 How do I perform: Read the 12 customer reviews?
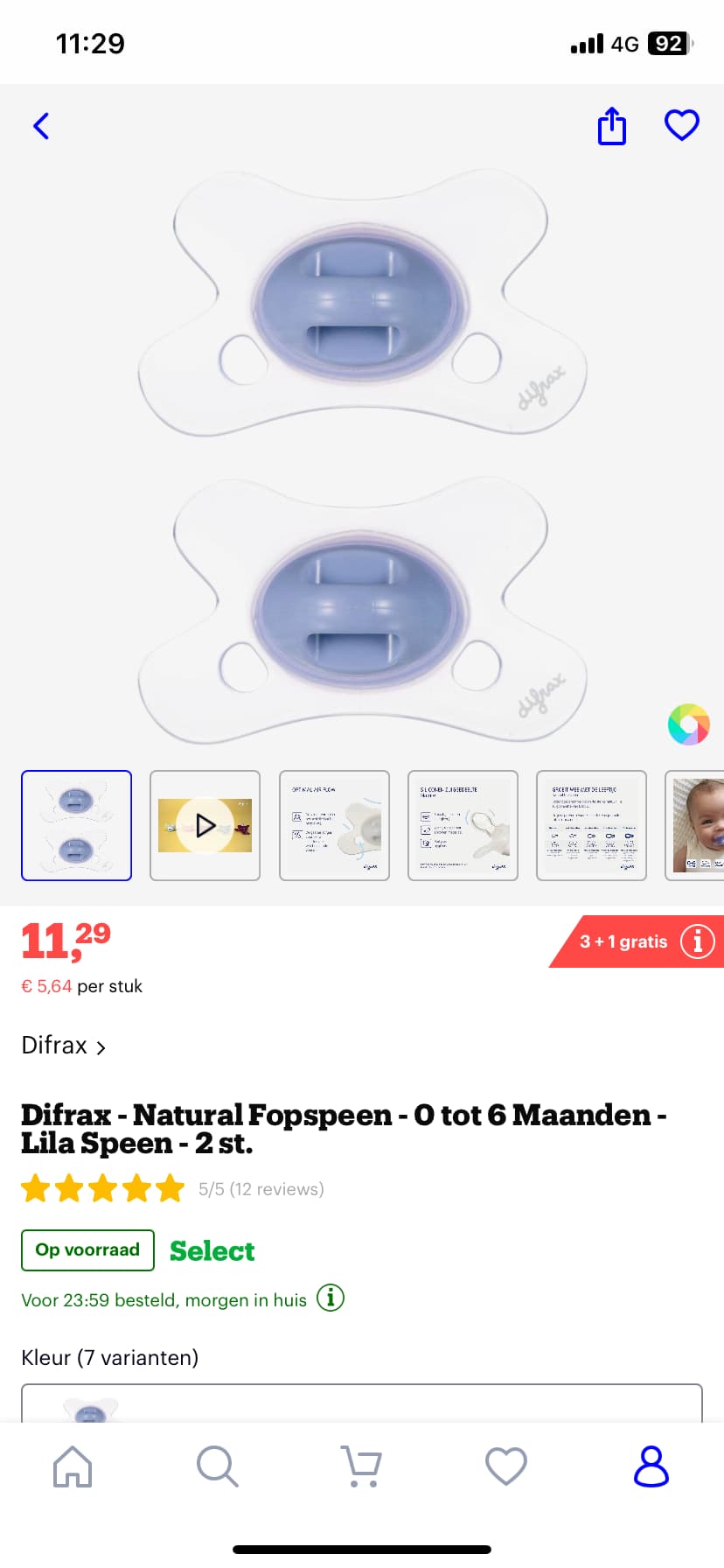261,1189
